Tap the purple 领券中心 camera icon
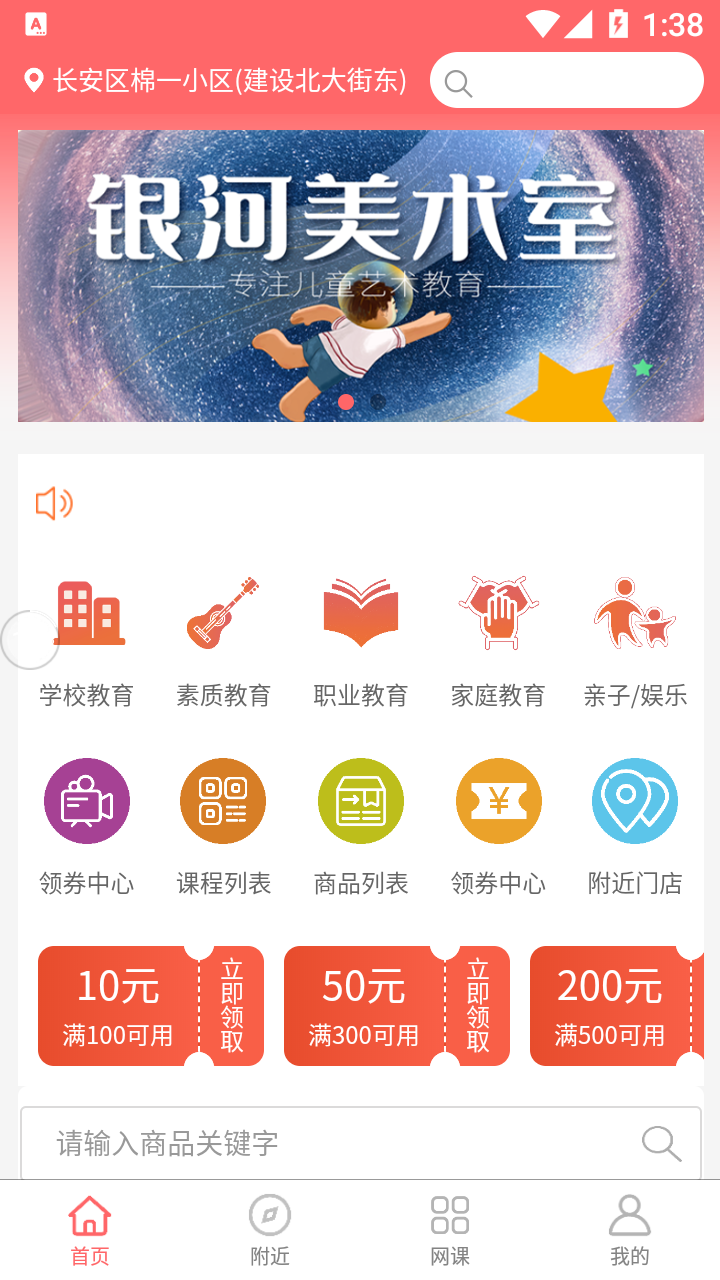Viewport: 720px width, 1280px height. click(x=86, y=800)
